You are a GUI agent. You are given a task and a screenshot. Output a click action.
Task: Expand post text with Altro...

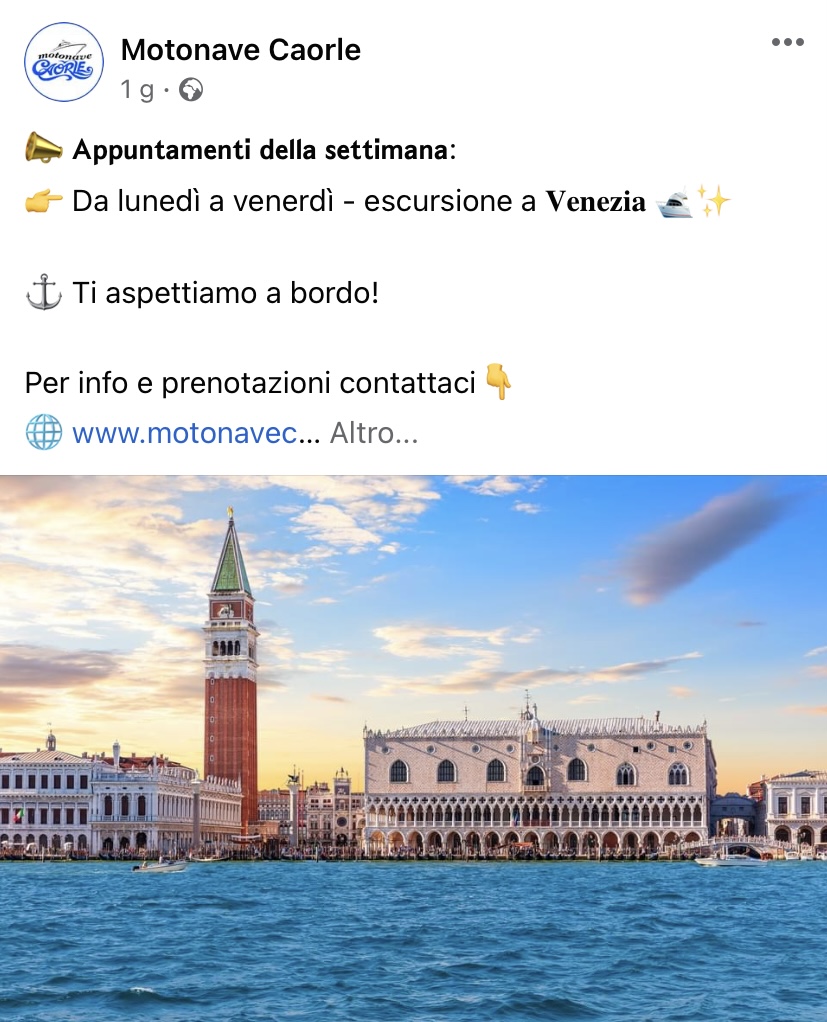(x=373, y=434)
